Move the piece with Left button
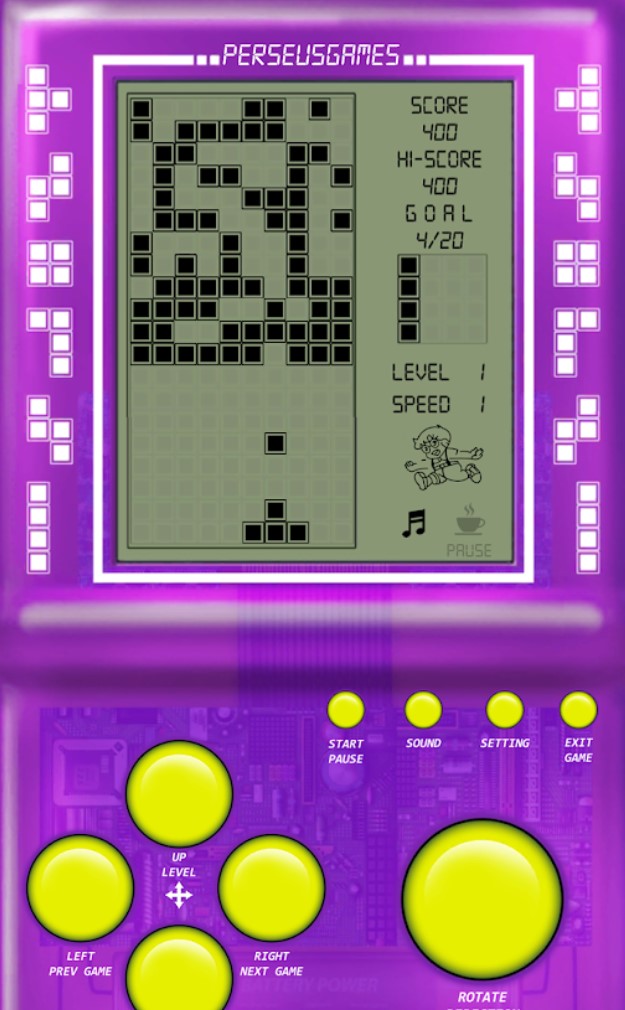Viewport: 625px width, 1010px height. tap(80, 888)
